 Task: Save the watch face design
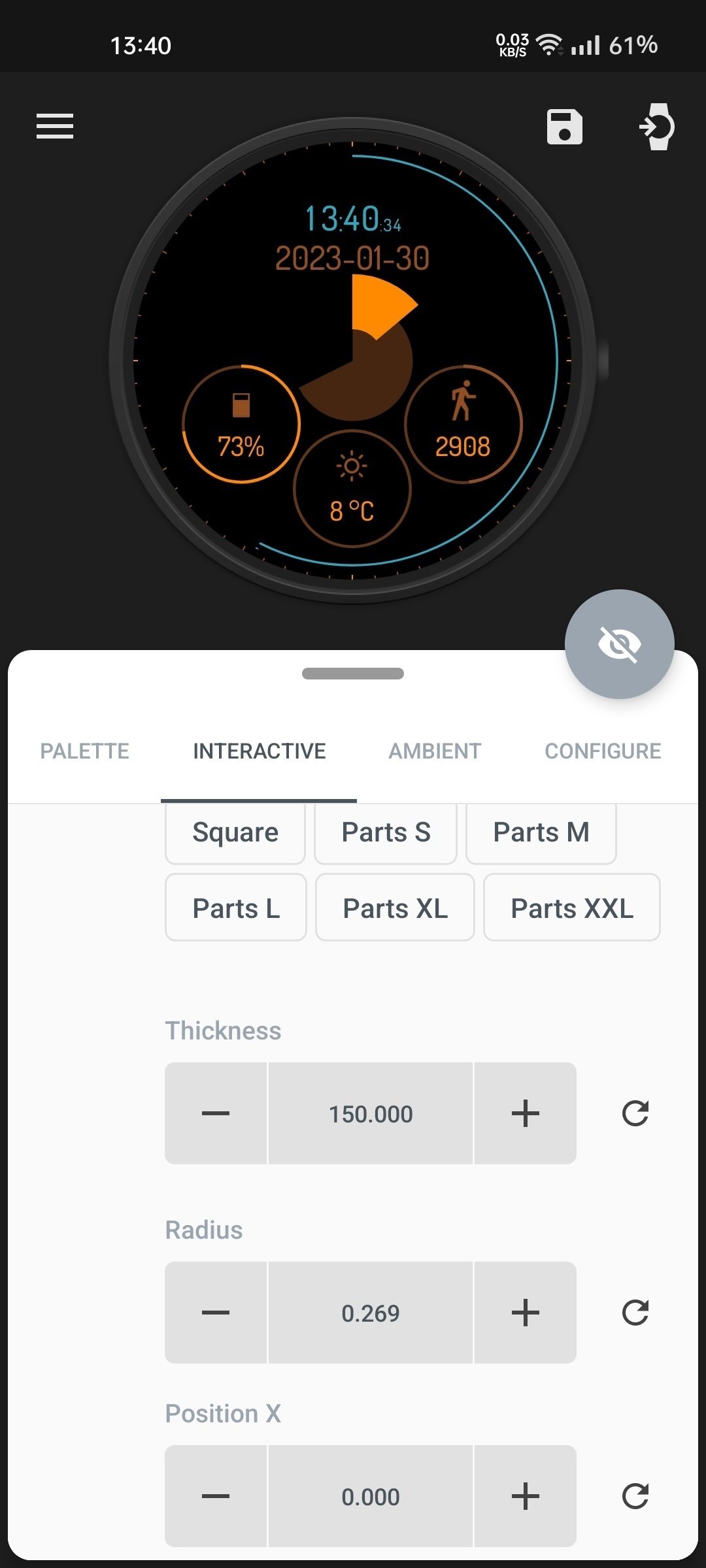564,126
